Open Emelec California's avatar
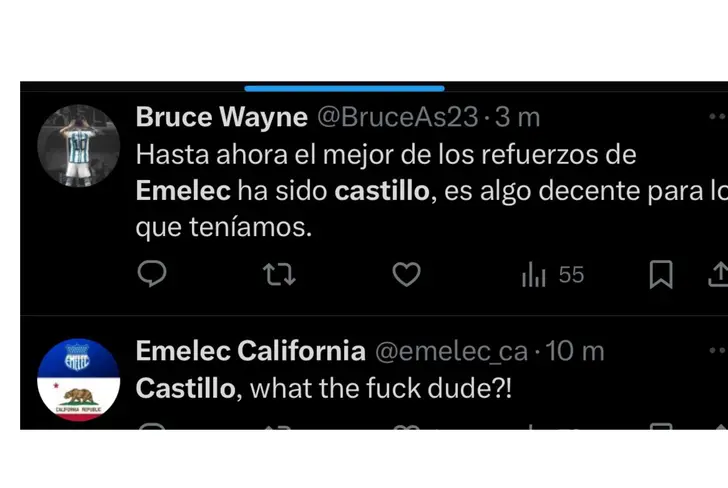The image size is (728, 488). [78, 379]
